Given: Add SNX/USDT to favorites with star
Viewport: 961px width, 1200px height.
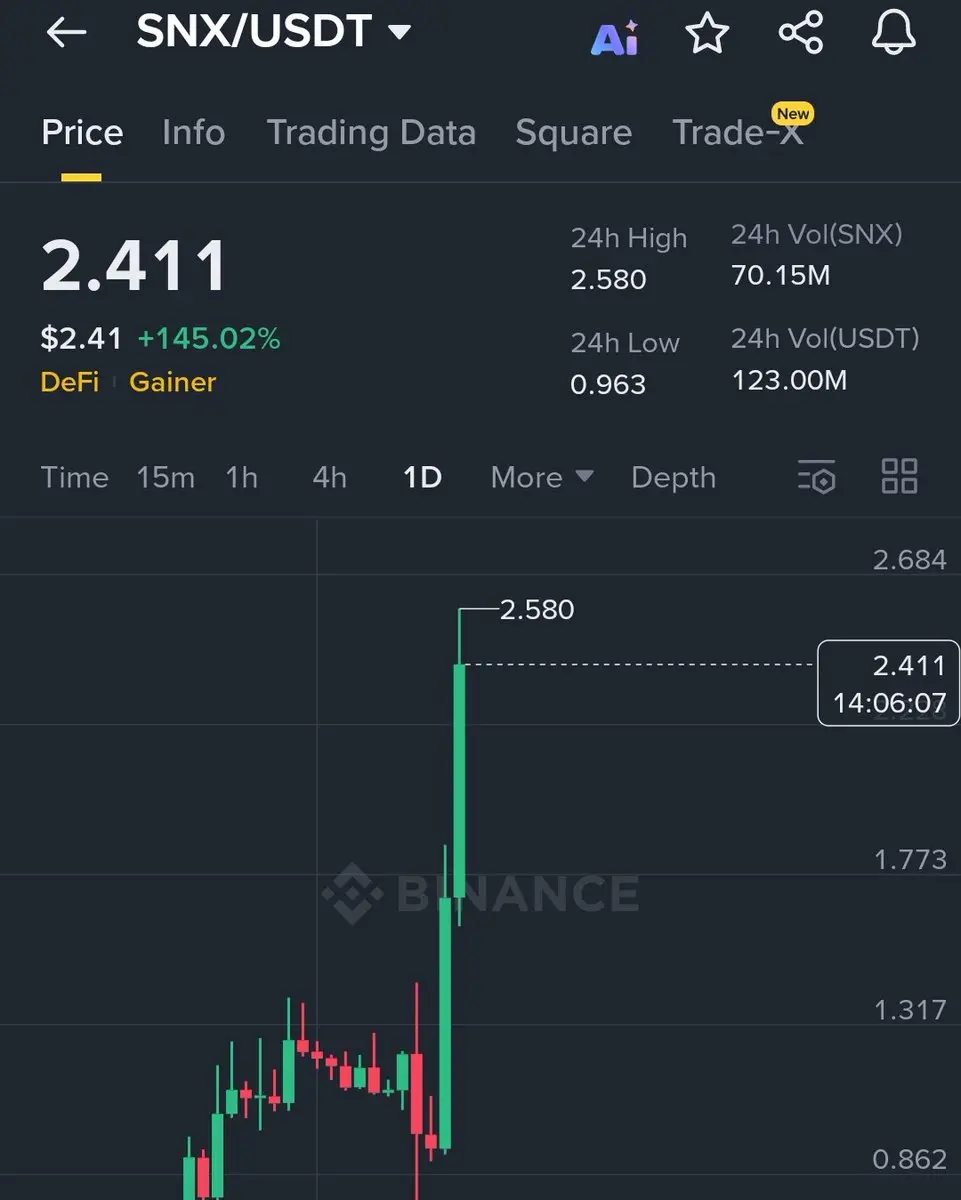Looking at the screenshot, I should click(x=707, y=33).
